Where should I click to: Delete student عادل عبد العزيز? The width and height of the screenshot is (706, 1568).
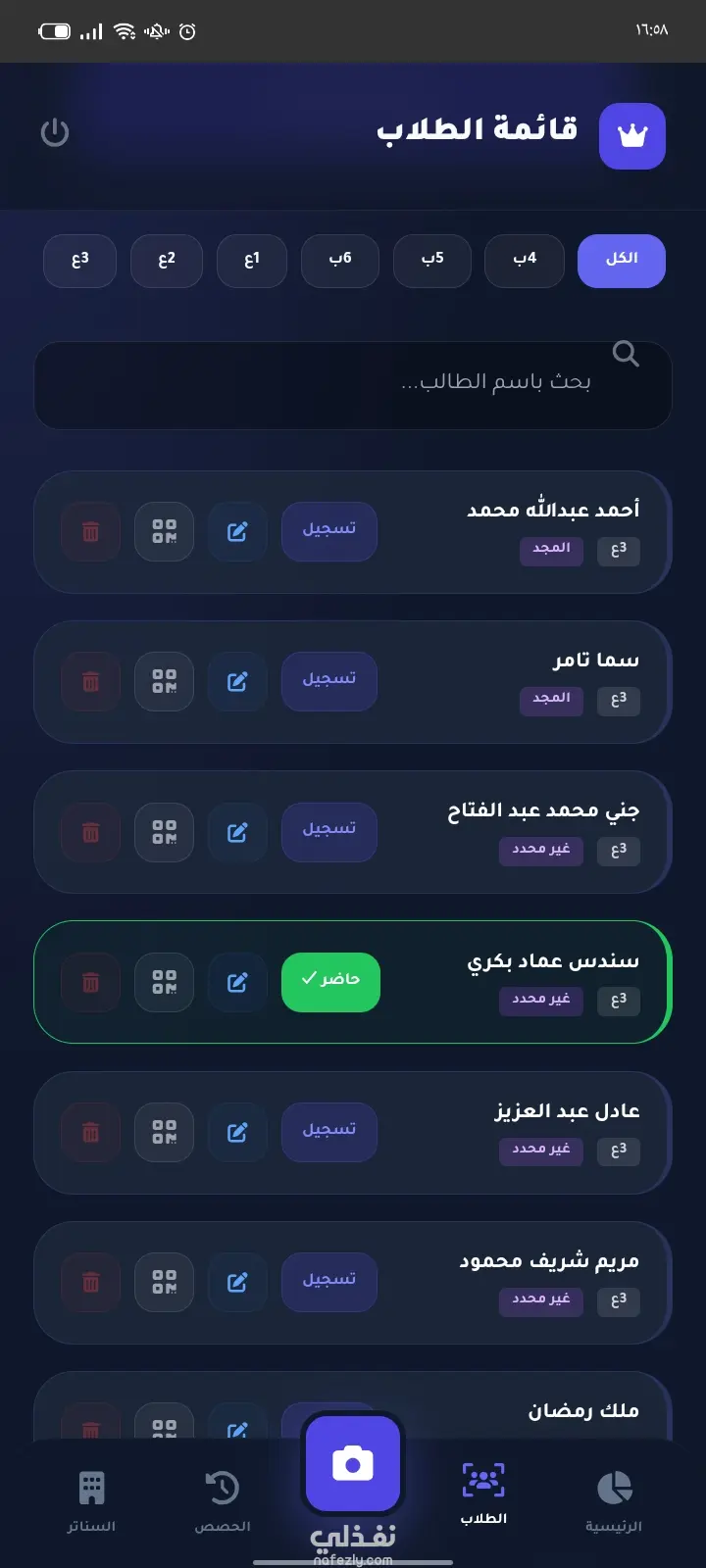91,1132
